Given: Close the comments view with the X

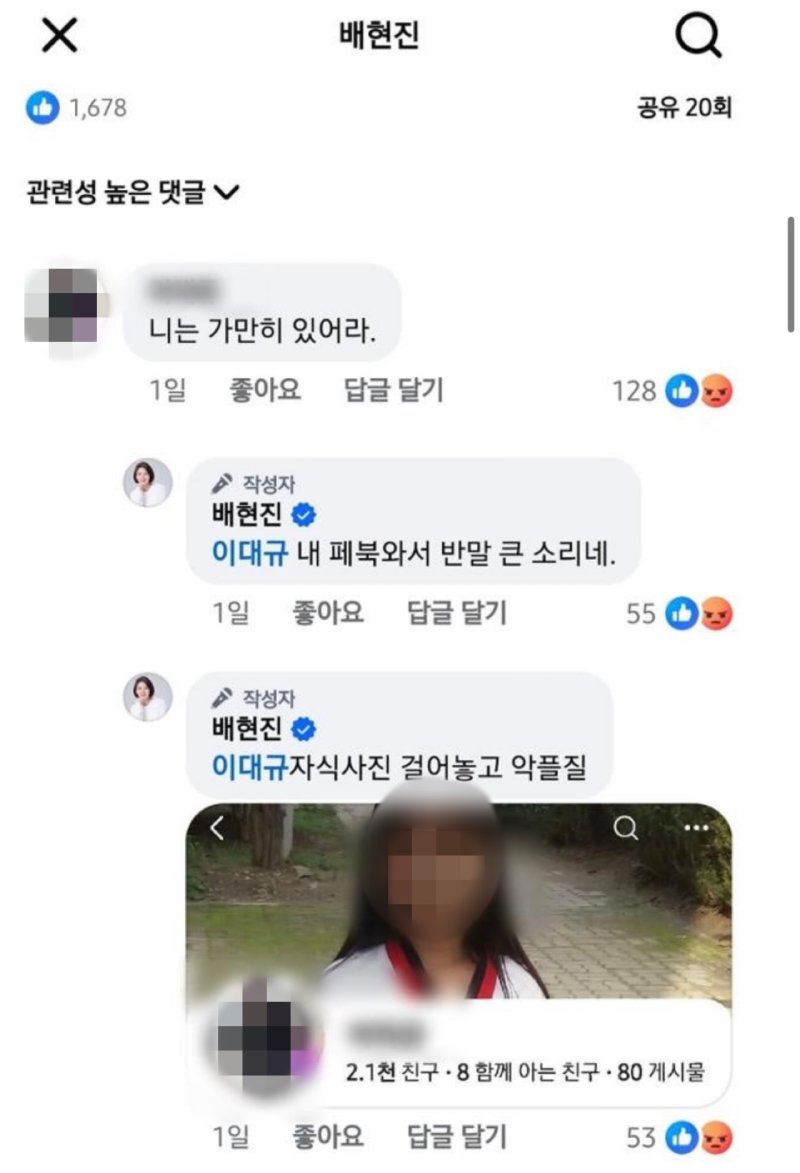Looking at the screenshot, I should 60,35.
